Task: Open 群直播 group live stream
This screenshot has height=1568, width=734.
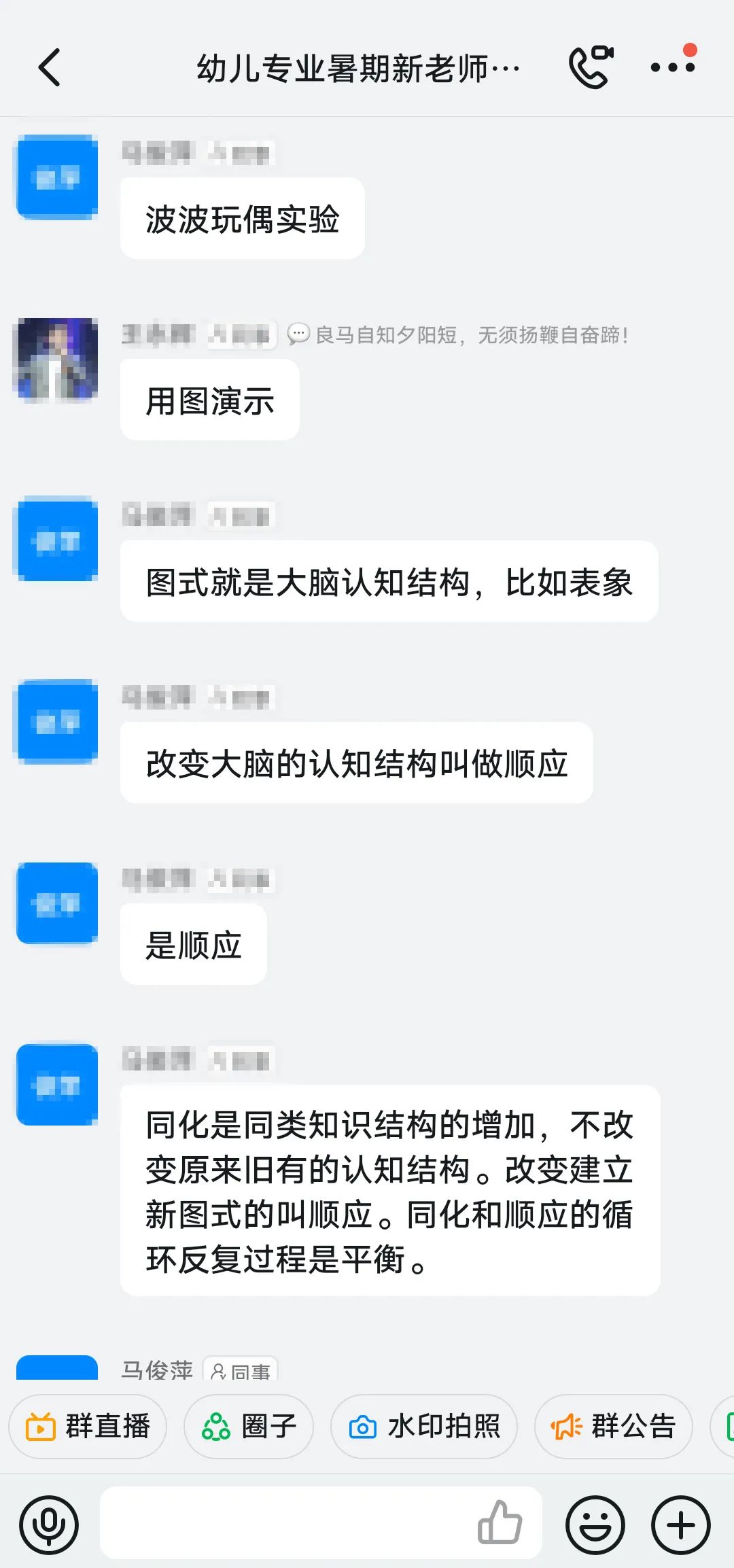Action: [88, 1426]
